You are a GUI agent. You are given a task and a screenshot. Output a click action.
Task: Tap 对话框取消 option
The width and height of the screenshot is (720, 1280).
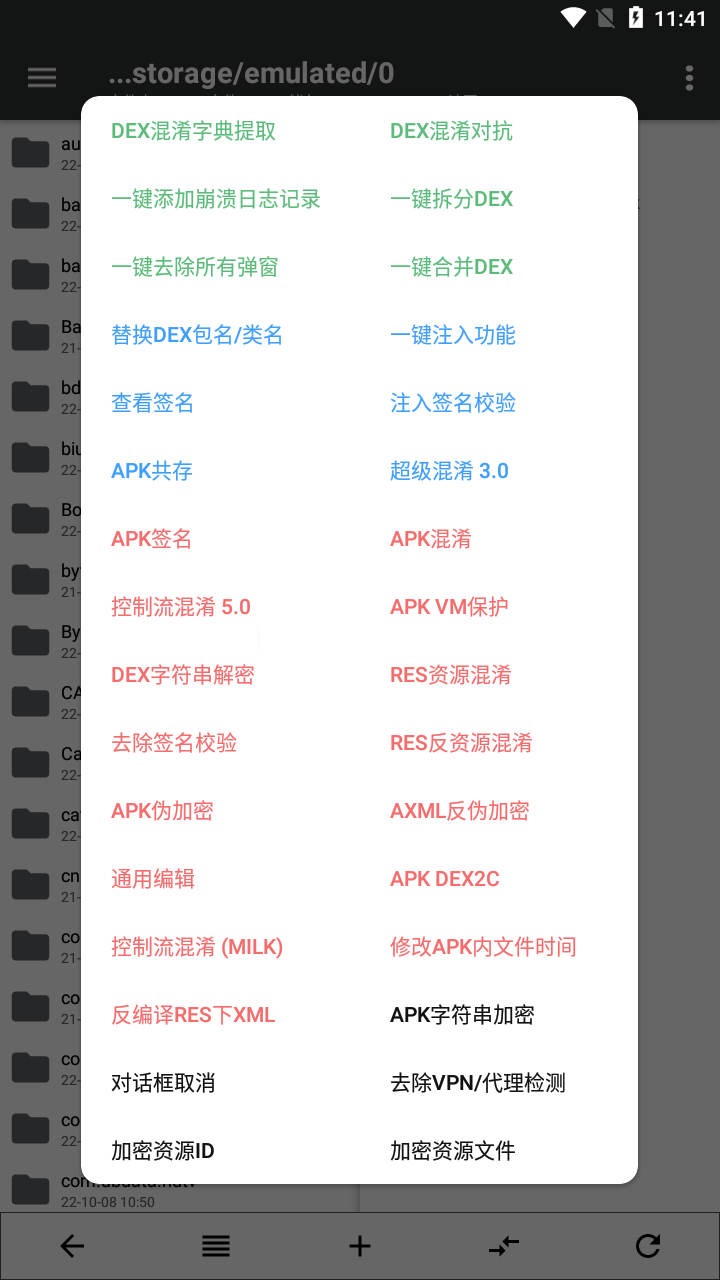coord(163,1083)
